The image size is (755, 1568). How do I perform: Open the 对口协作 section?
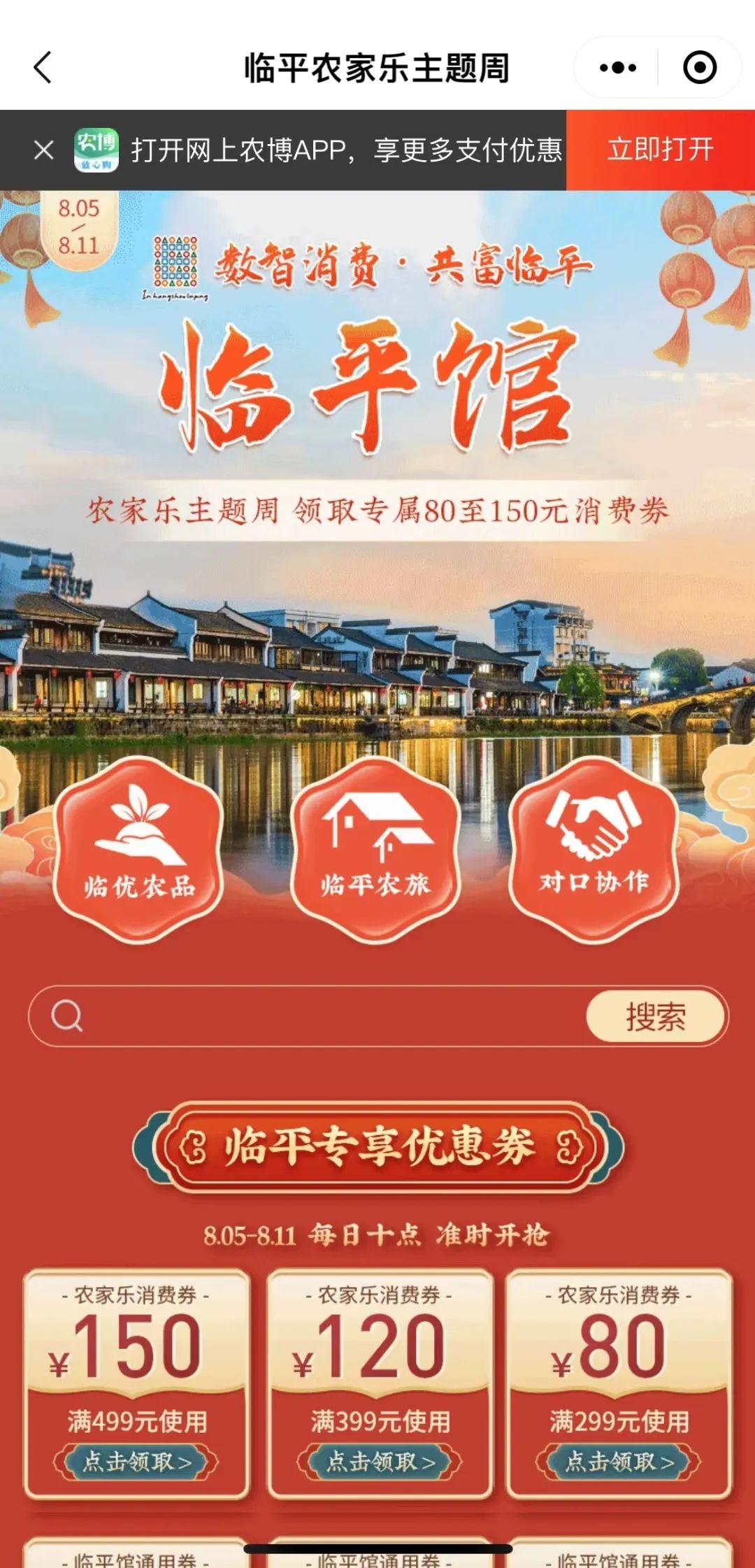[x=594, y=850]
